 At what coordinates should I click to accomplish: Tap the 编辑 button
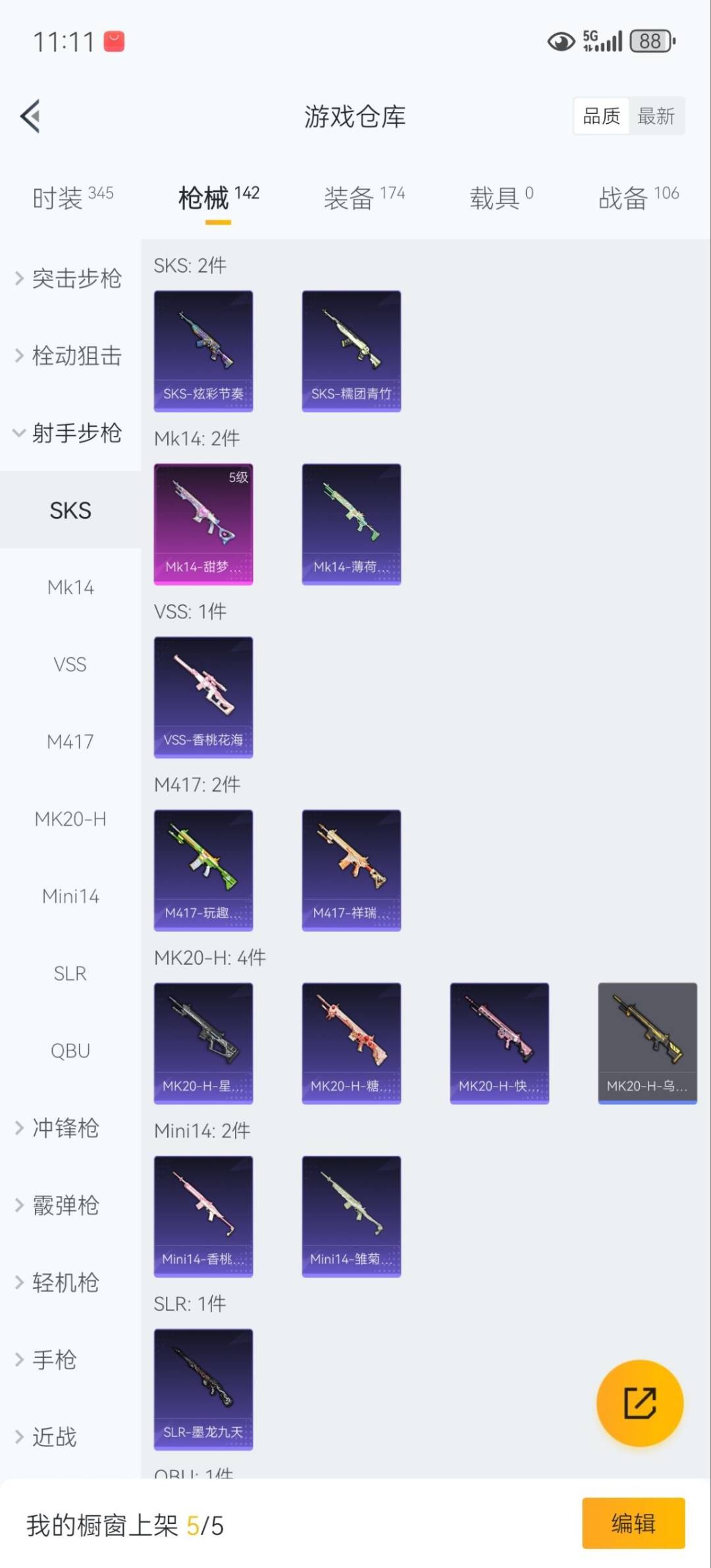pos(633,1523)
